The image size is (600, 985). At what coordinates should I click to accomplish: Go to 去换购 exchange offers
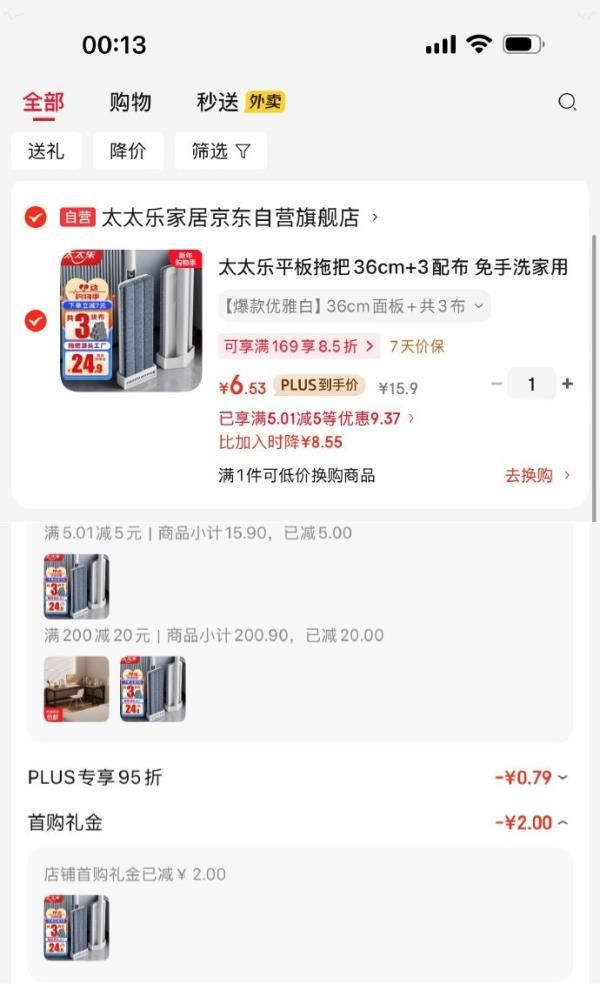(537, 475)
